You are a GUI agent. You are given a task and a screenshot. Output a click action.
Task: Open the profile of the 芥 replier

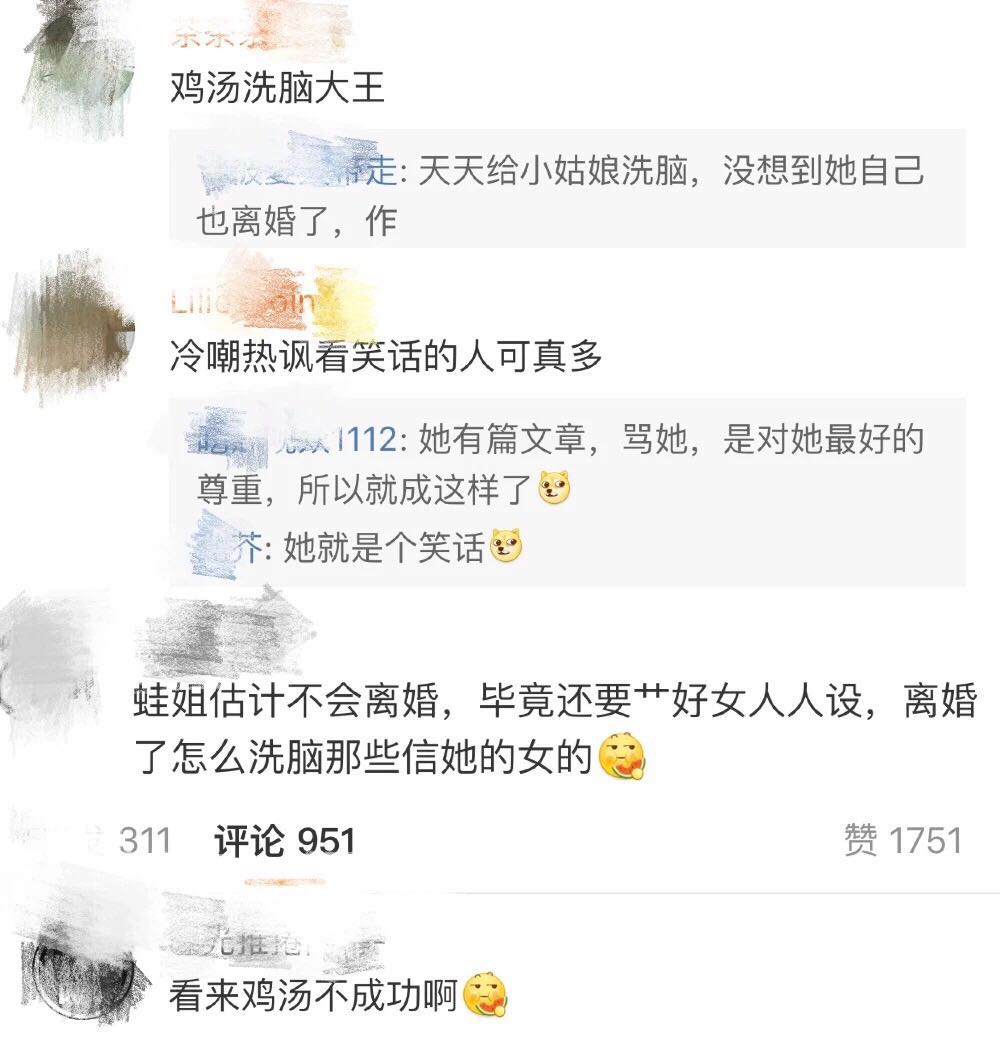tap(225, 541)
